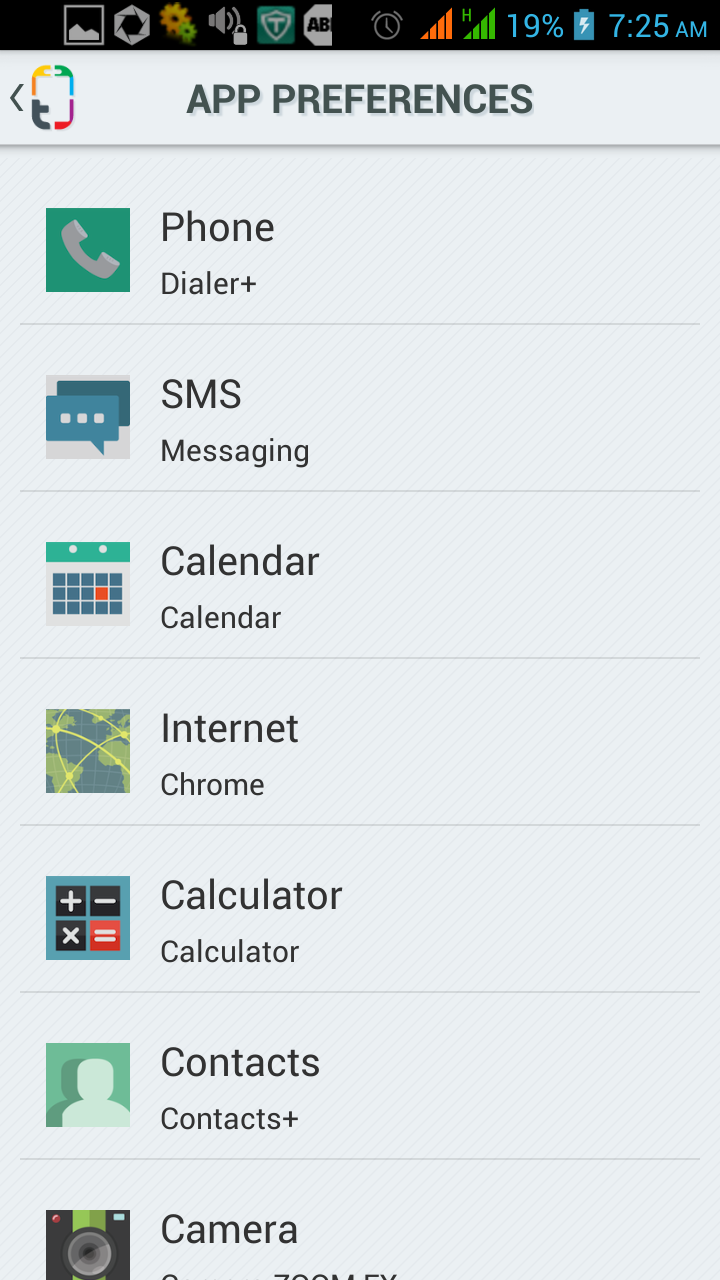Screen dimensions: 720x1280
Task: Open the Phone app preference
Action: point(360,250)
